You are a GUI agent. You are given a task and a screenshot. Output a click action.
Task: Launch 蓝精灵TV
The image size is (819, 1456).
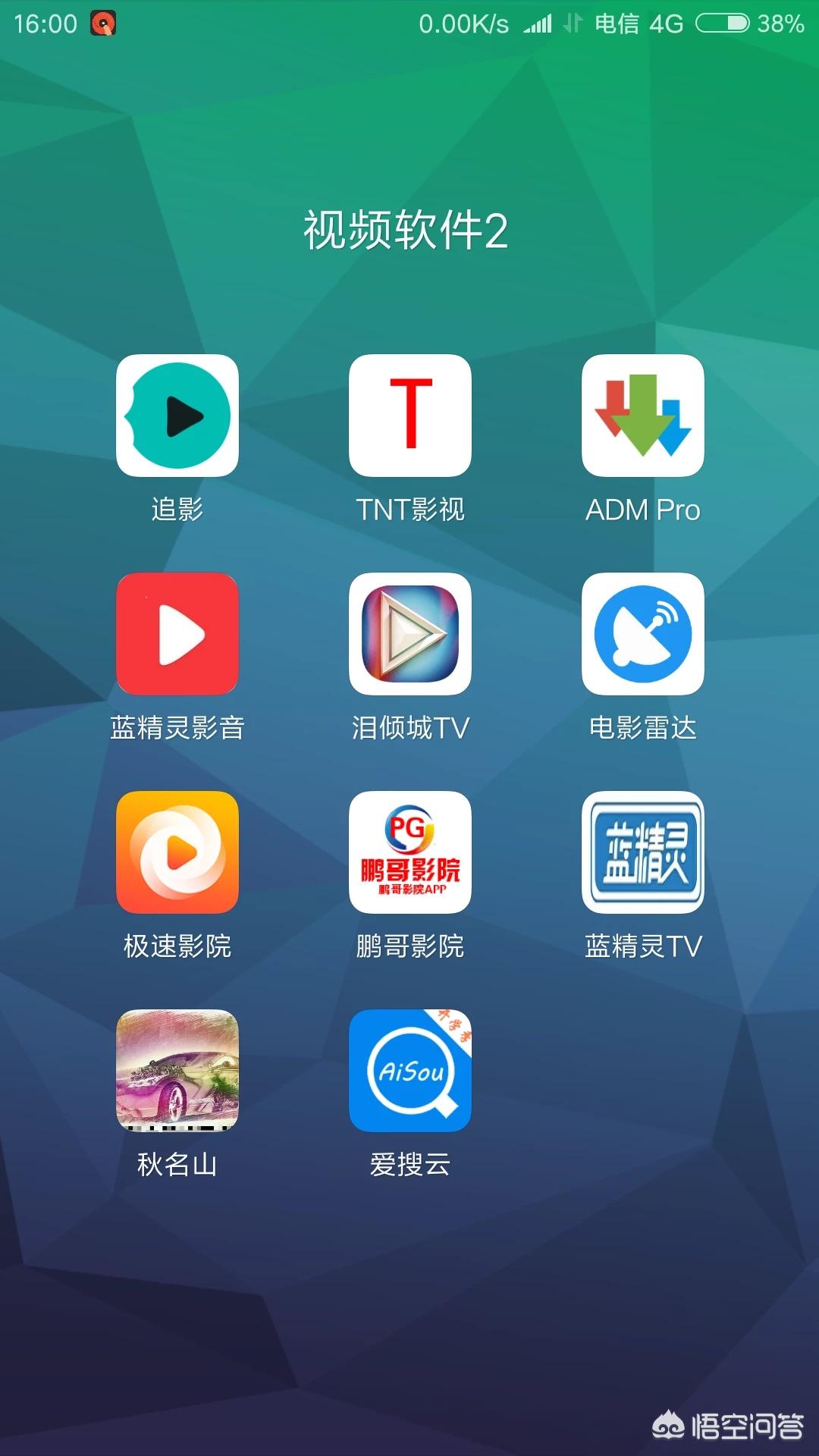(x=643, y=852)
